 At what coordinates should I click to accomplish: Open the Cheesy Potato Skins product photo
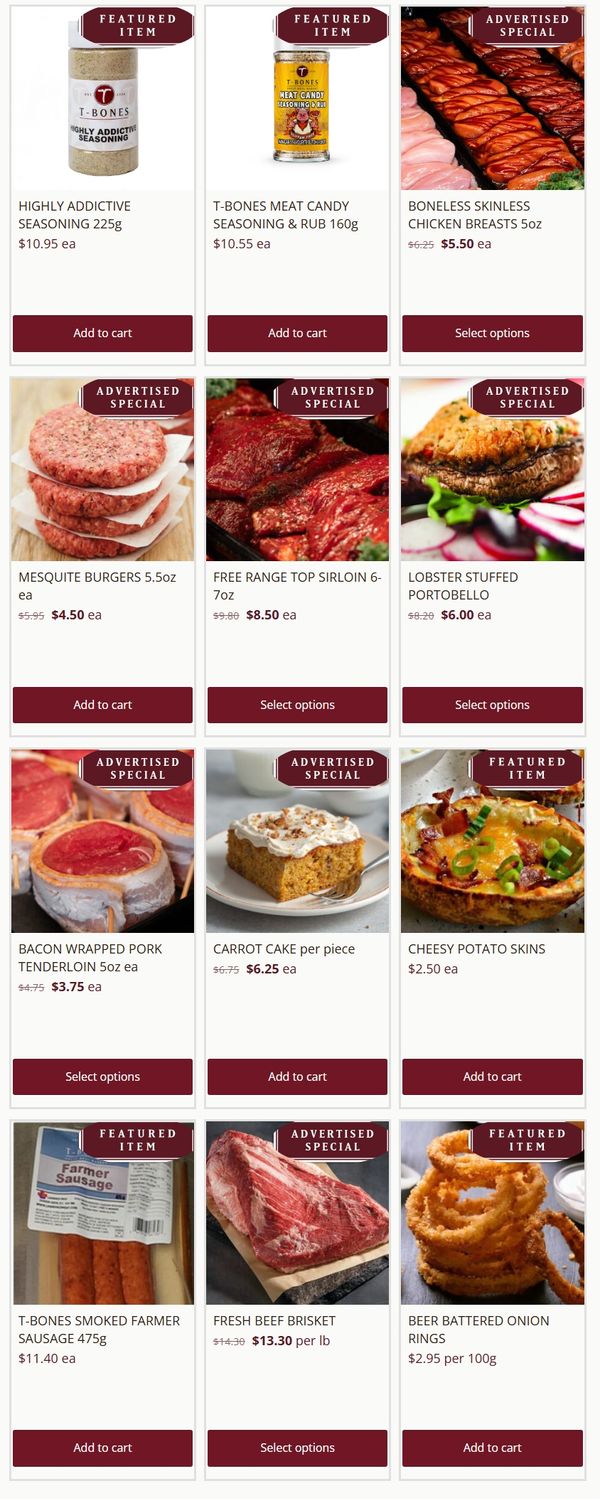492,841
